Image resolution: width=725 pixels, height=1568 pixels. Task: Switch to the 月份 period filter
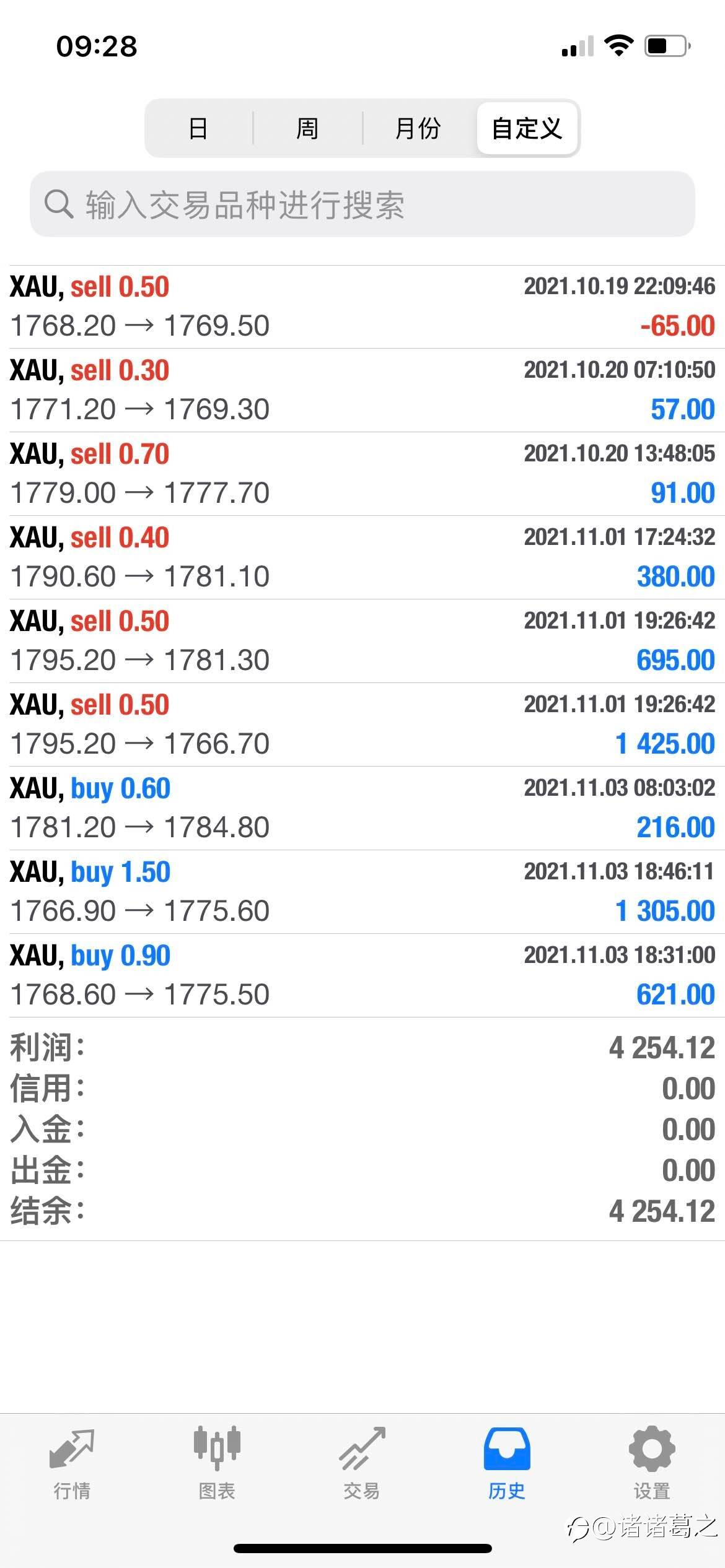418,128
